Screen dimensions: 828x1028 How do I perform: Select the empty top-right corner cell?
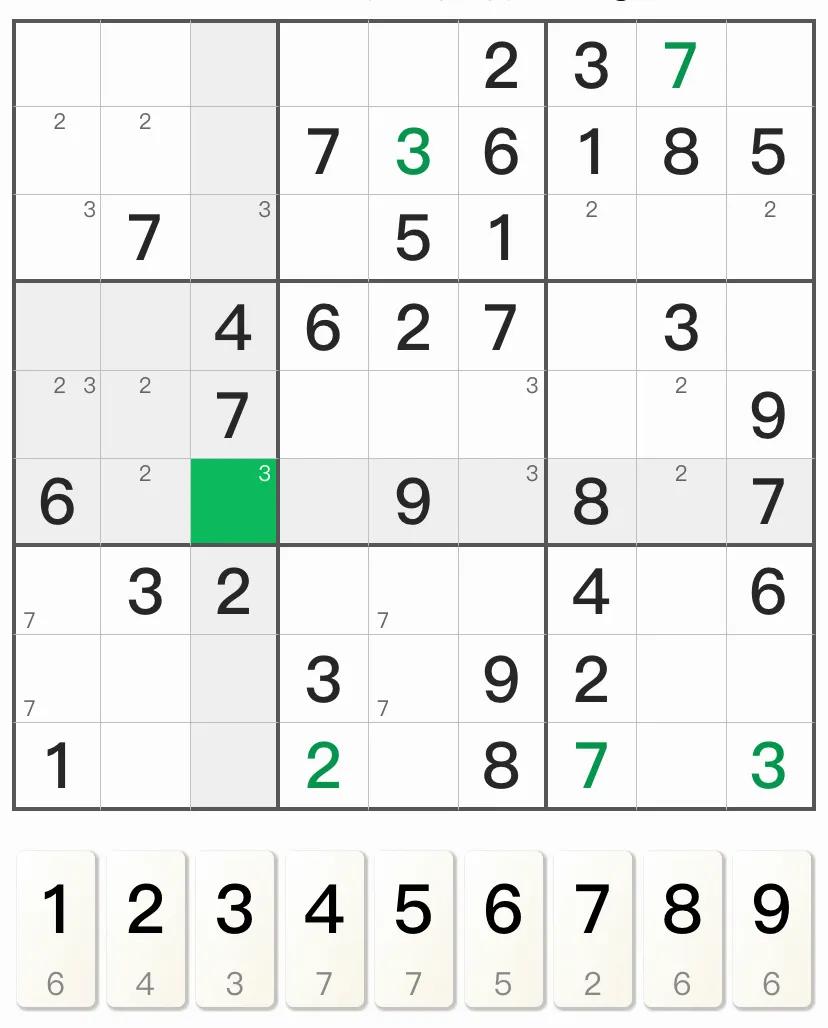[769, 65]
